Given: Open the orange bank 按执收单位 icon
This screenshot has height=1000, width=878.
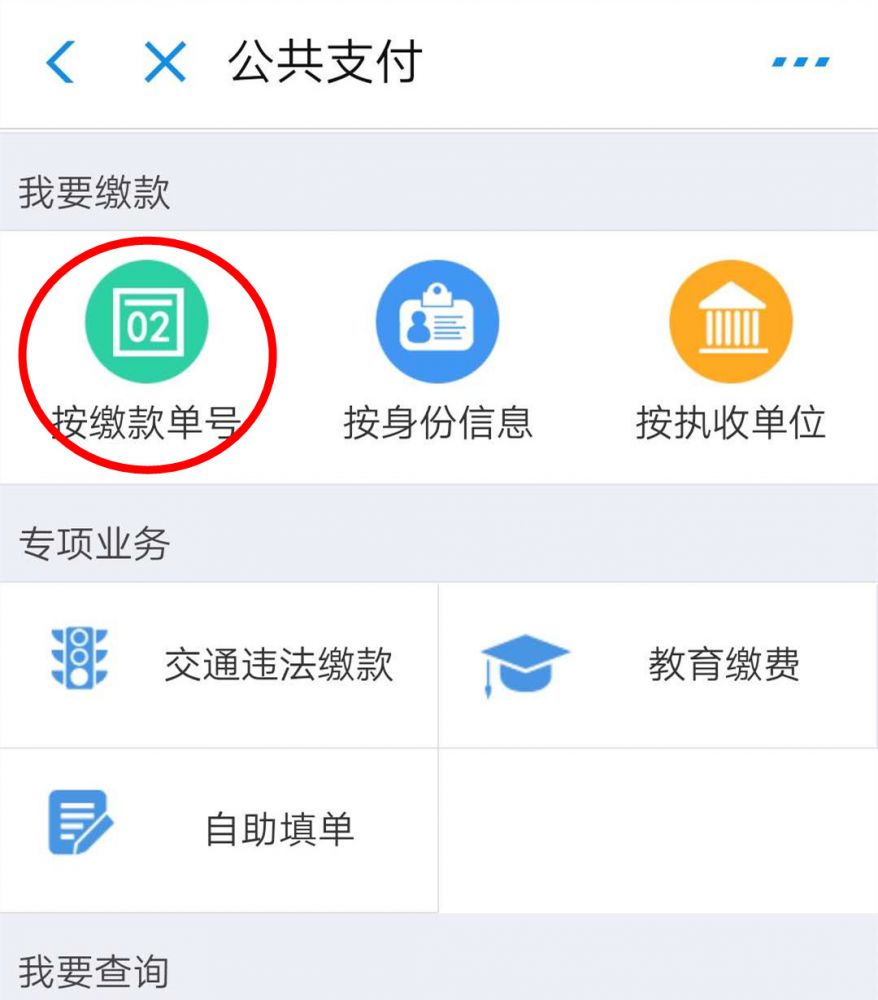Looking at the screenshot, I should click(731, 318).
